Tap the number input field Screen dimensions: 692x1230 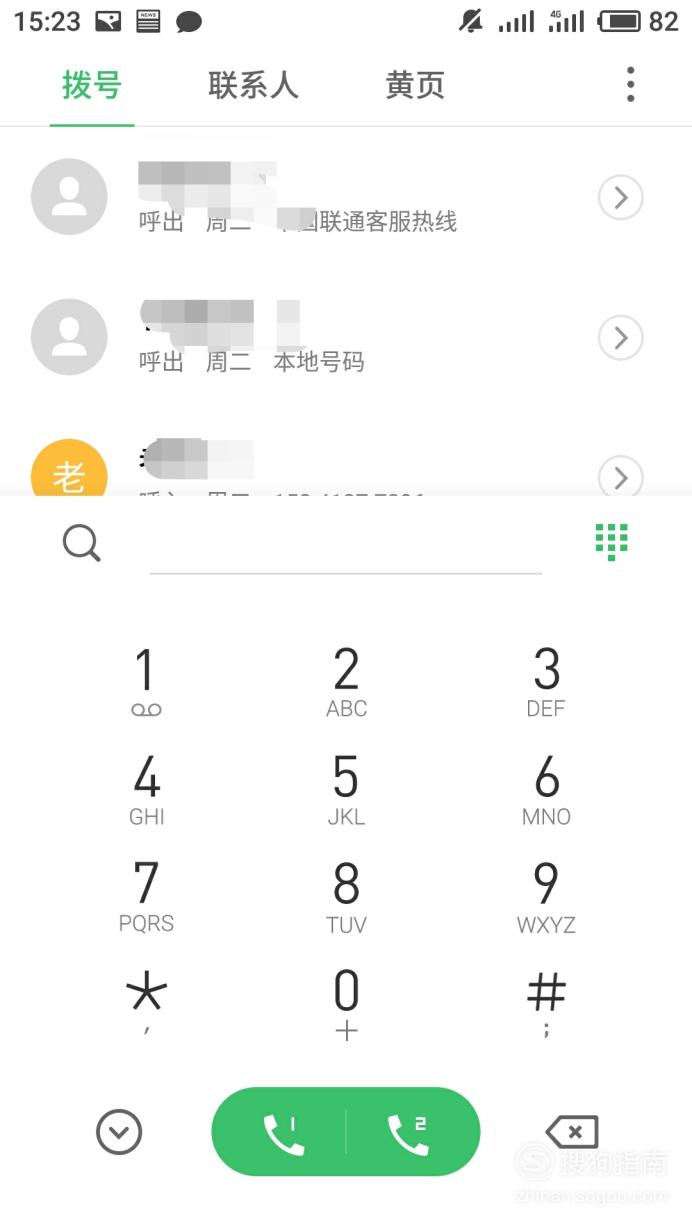(x=346, y=546)
